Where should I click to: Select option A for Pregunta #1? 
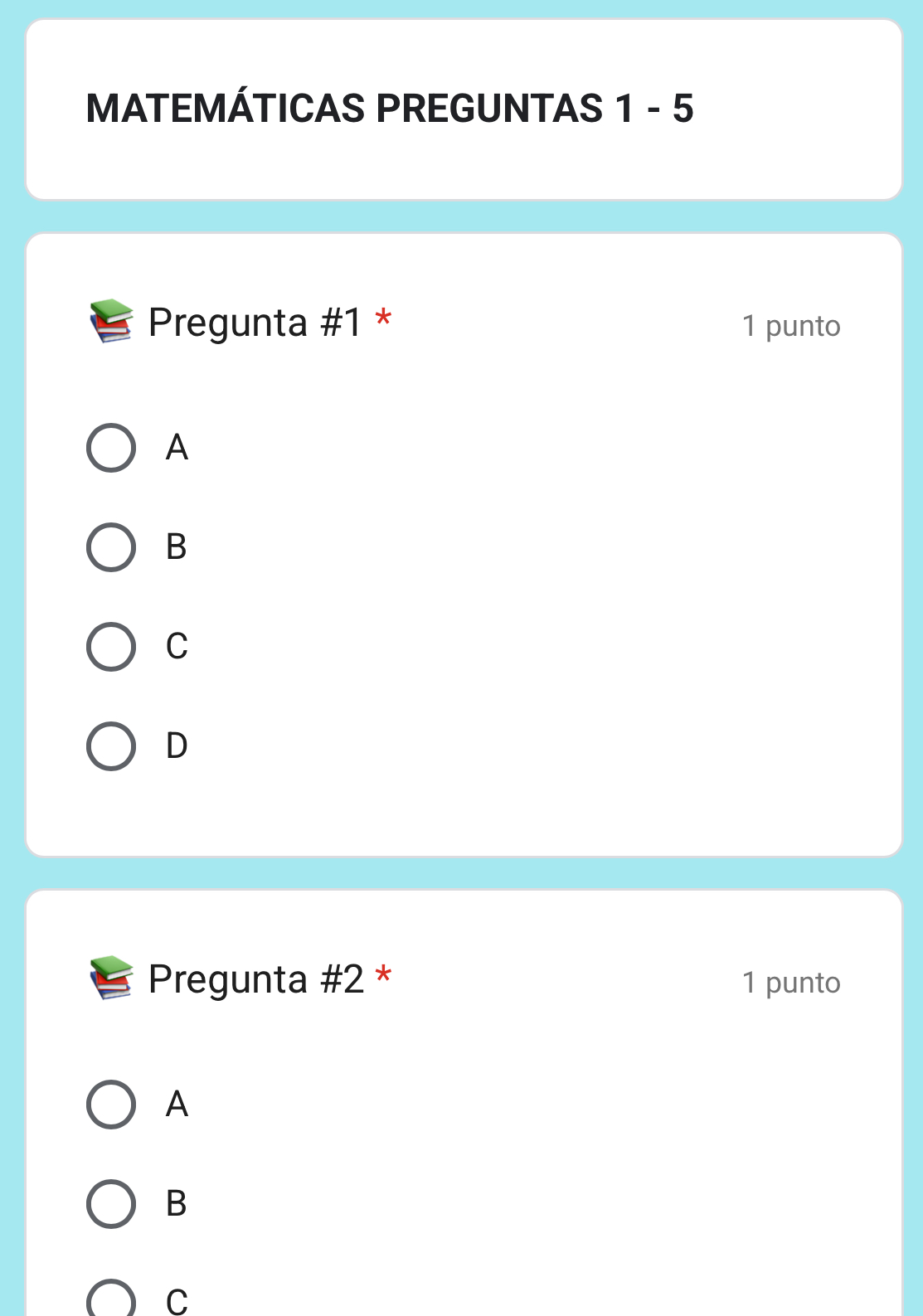pyautogui.click(x=110, y=448)
